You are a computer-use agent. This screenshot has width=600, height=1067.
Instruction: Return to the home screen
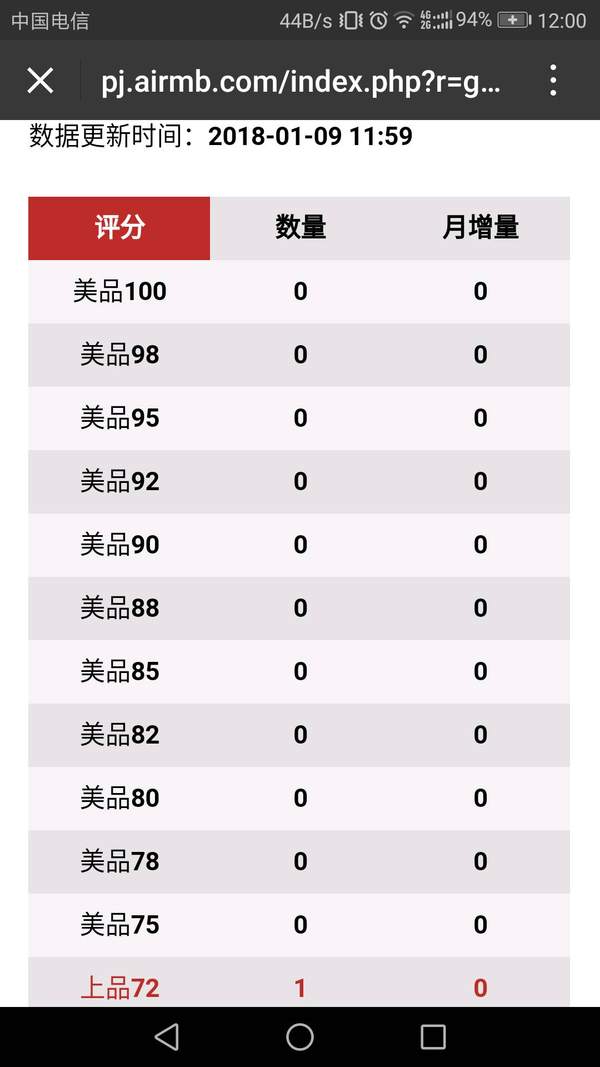(x=300, y=1036)
